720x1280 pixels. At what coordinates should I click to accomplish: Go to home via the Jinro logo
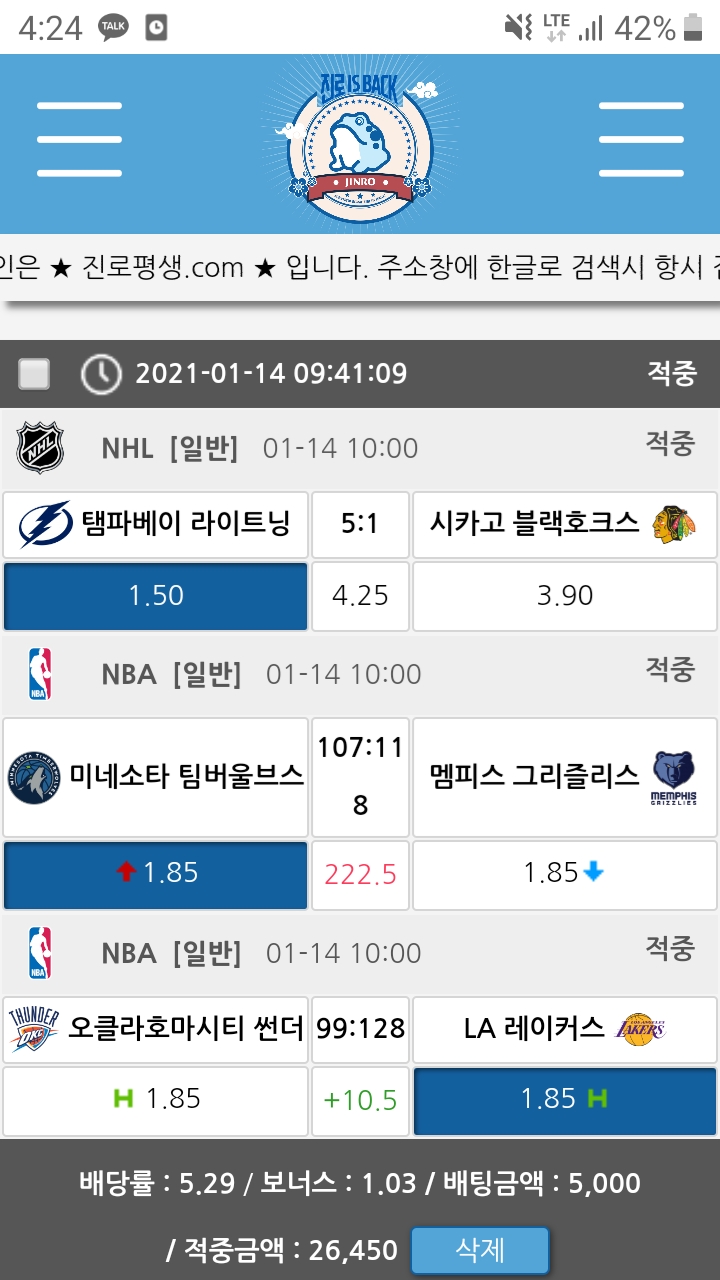[360, 140]
